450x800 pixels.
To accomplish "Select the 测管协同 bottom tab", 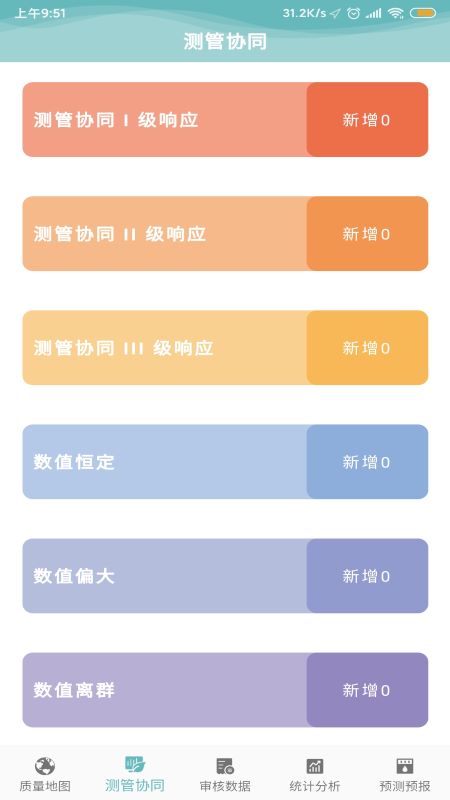I will (135, 773).
